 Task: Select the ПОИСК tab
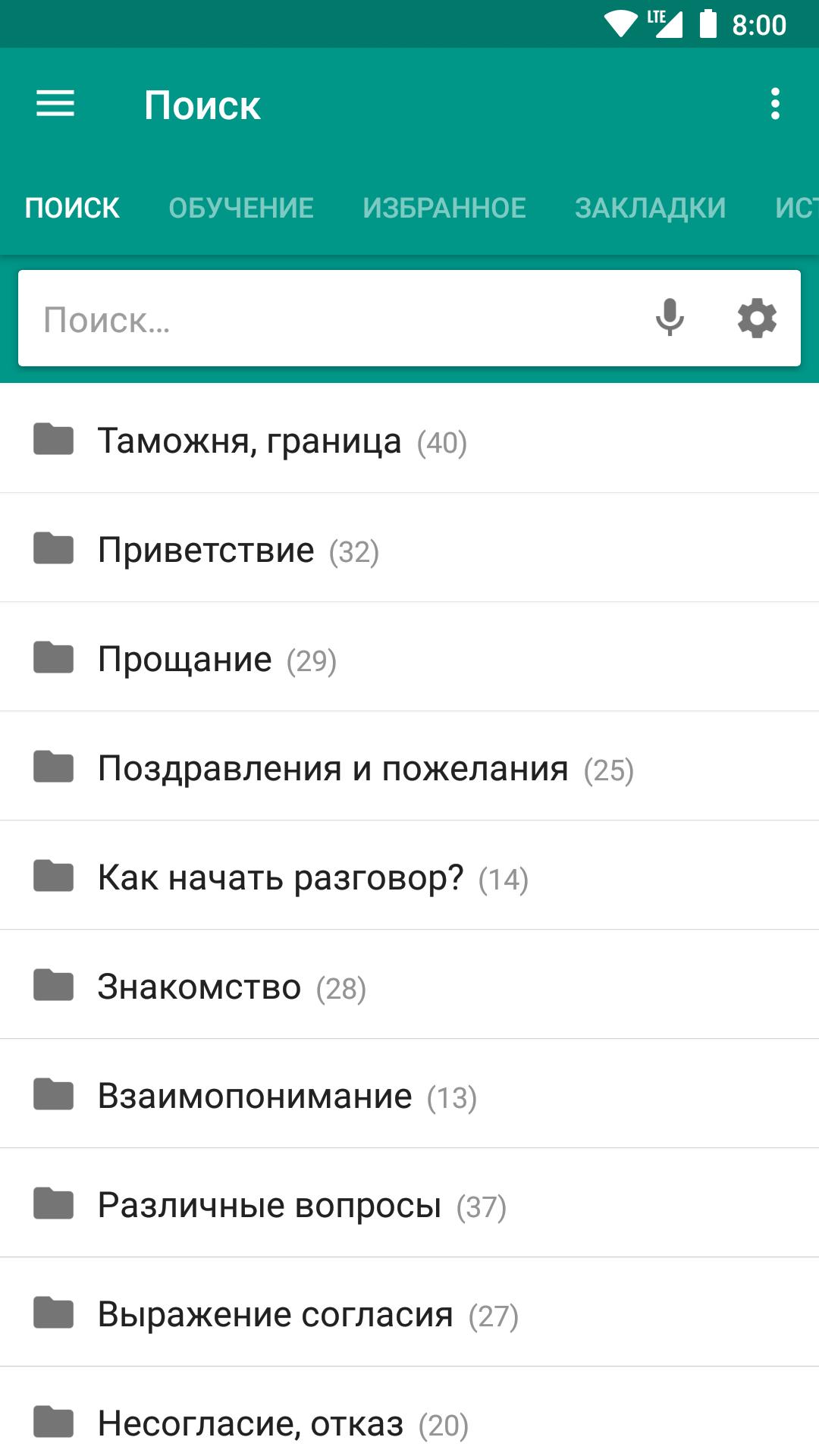coord(72,208)
